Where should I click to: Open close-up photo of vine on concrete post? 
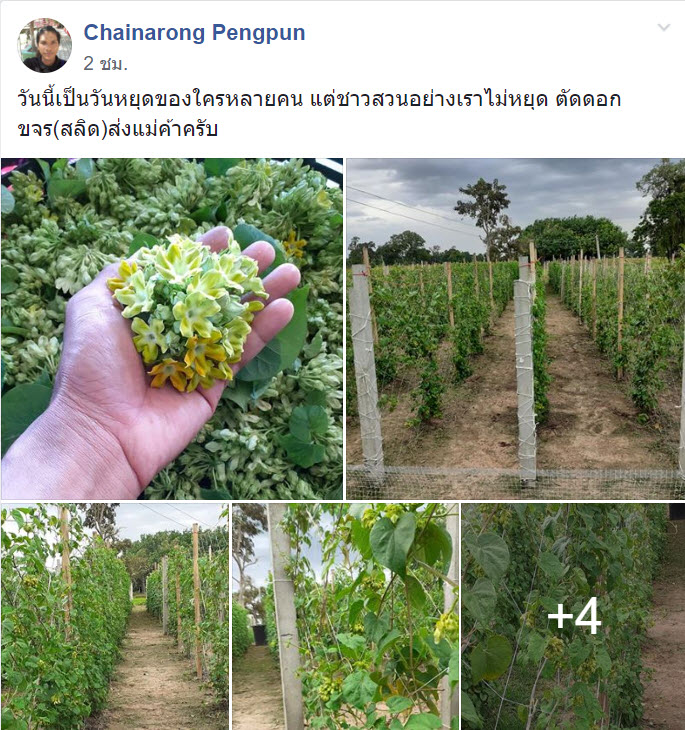tap(345, 616)
